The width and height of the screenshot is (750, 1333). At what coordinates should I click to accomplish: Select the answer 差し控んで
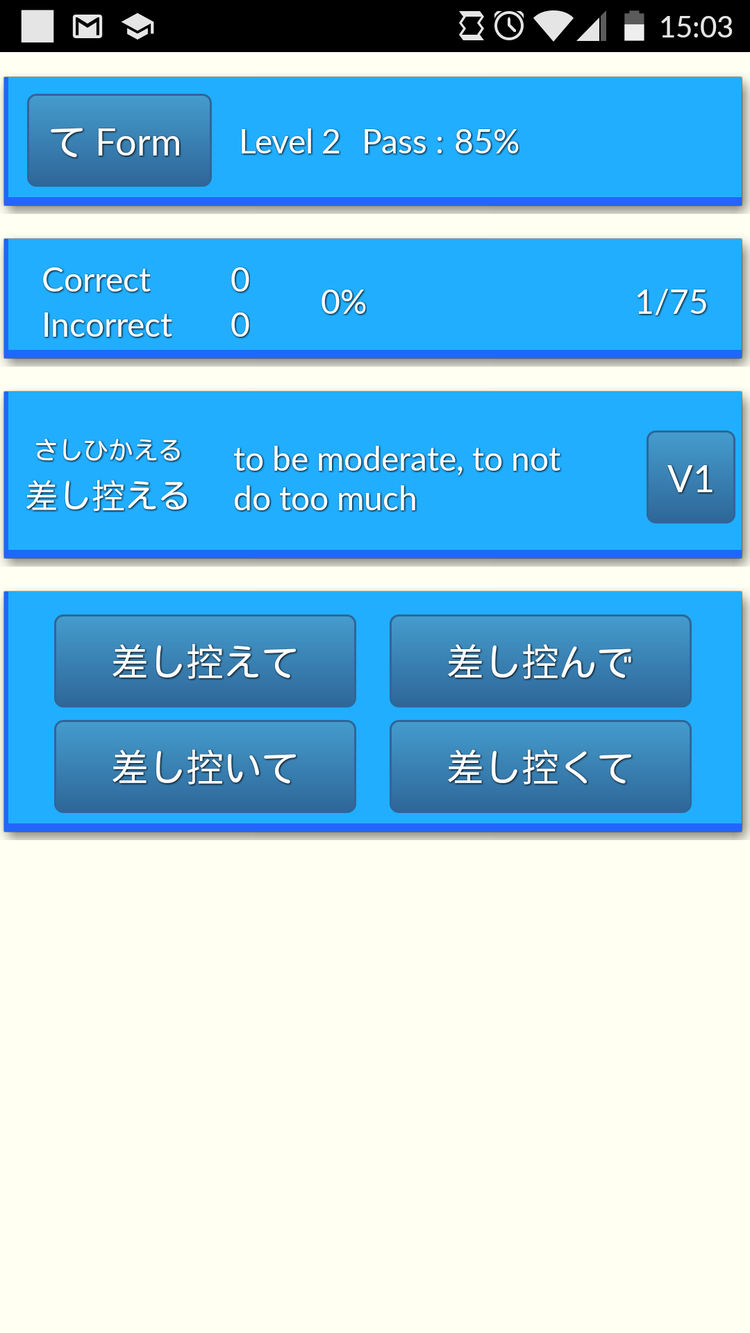pos(540,661)
